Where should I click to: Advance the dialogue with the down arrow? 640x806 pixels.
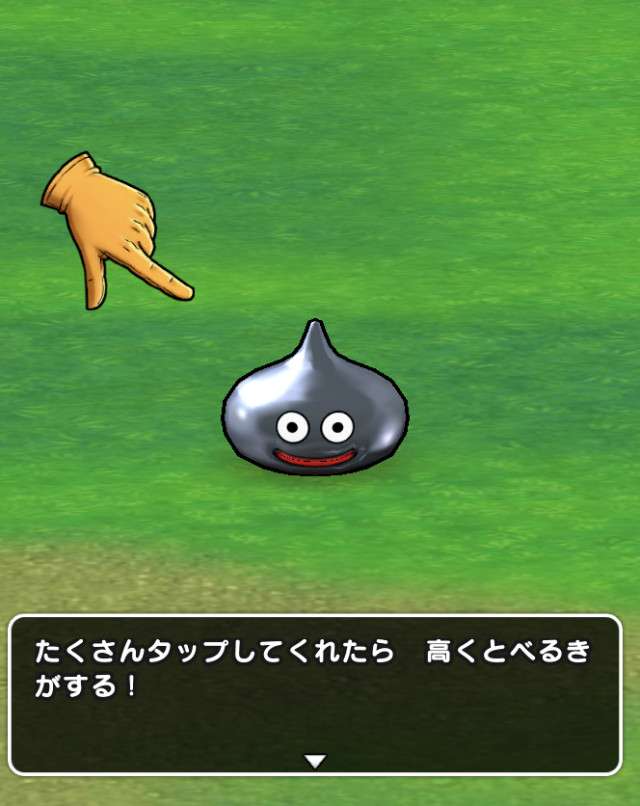coord(315,761)
